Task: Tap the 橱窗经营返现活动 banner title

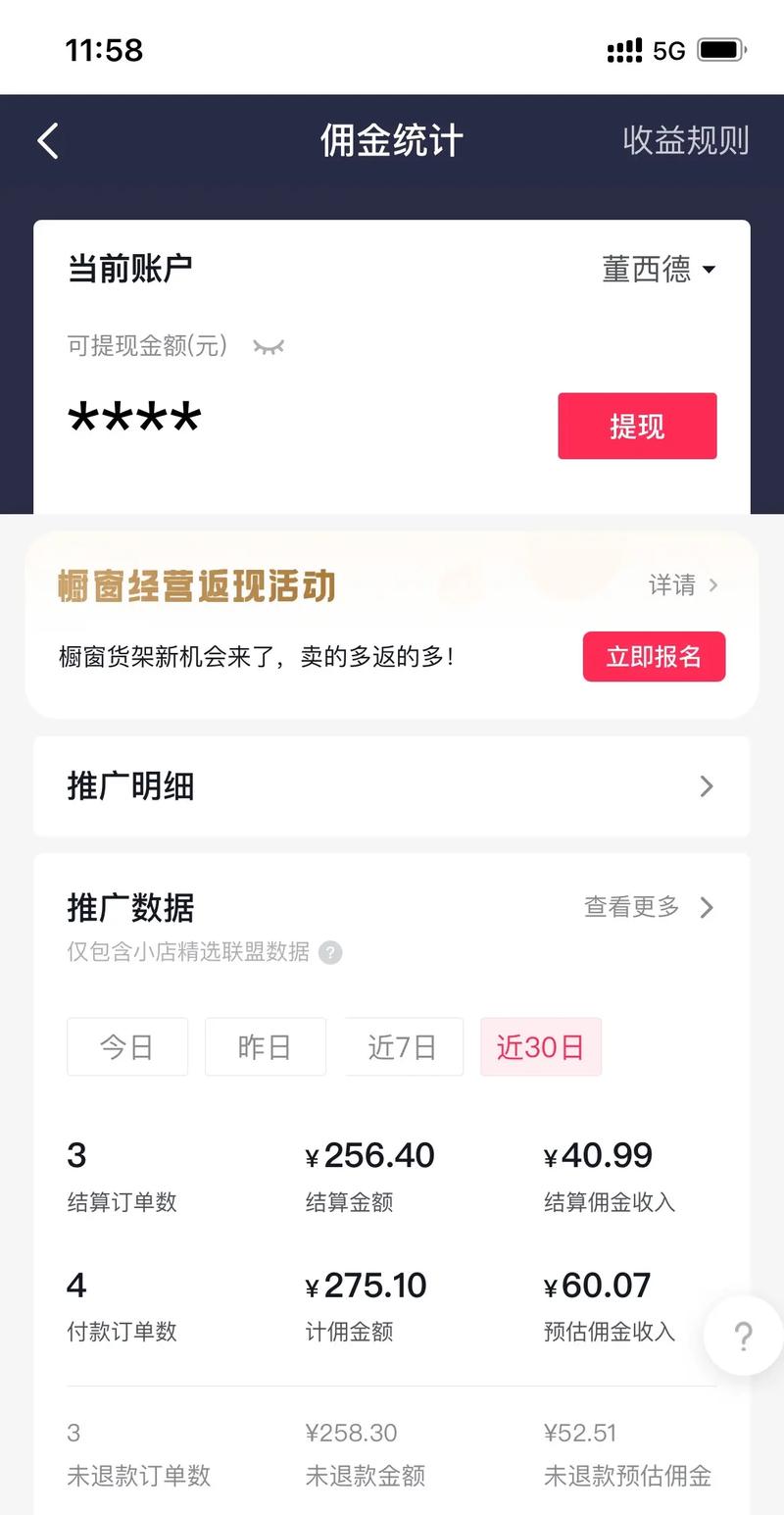Action: coord(194,584)
